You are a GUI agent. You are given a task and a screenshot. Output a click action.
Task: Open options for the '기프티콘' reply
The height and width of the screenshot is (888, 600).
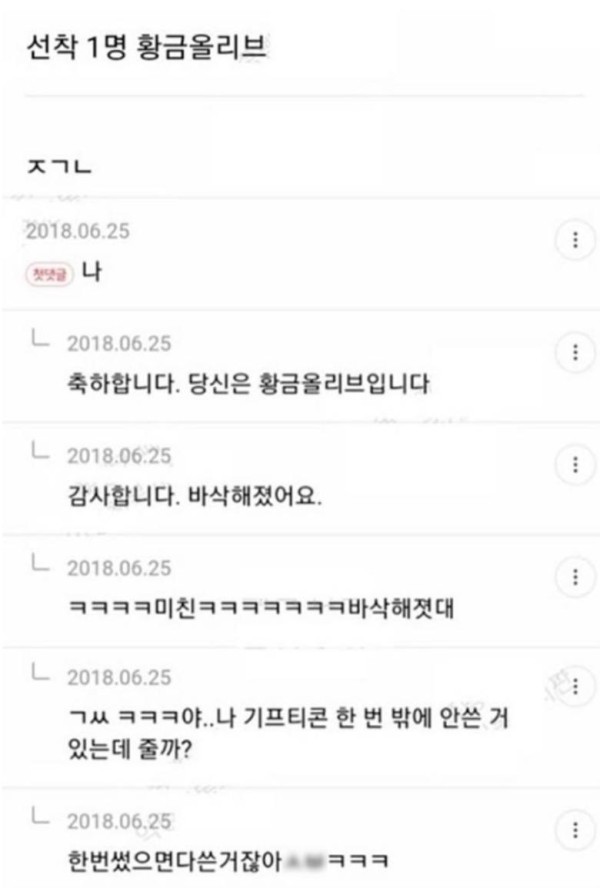point(573,689)
